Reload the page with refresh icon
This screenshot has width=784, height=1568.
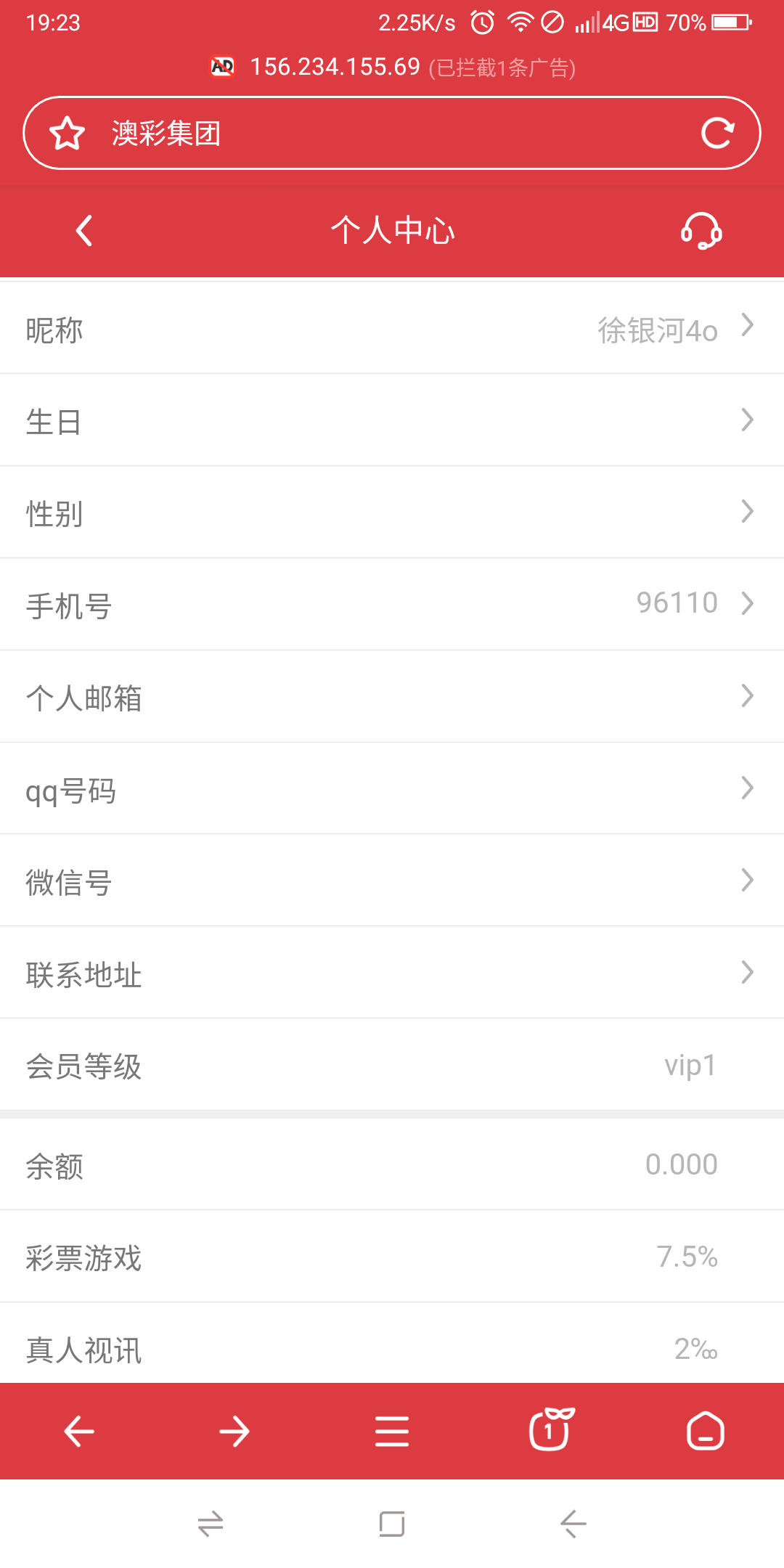tap(717, 134)
